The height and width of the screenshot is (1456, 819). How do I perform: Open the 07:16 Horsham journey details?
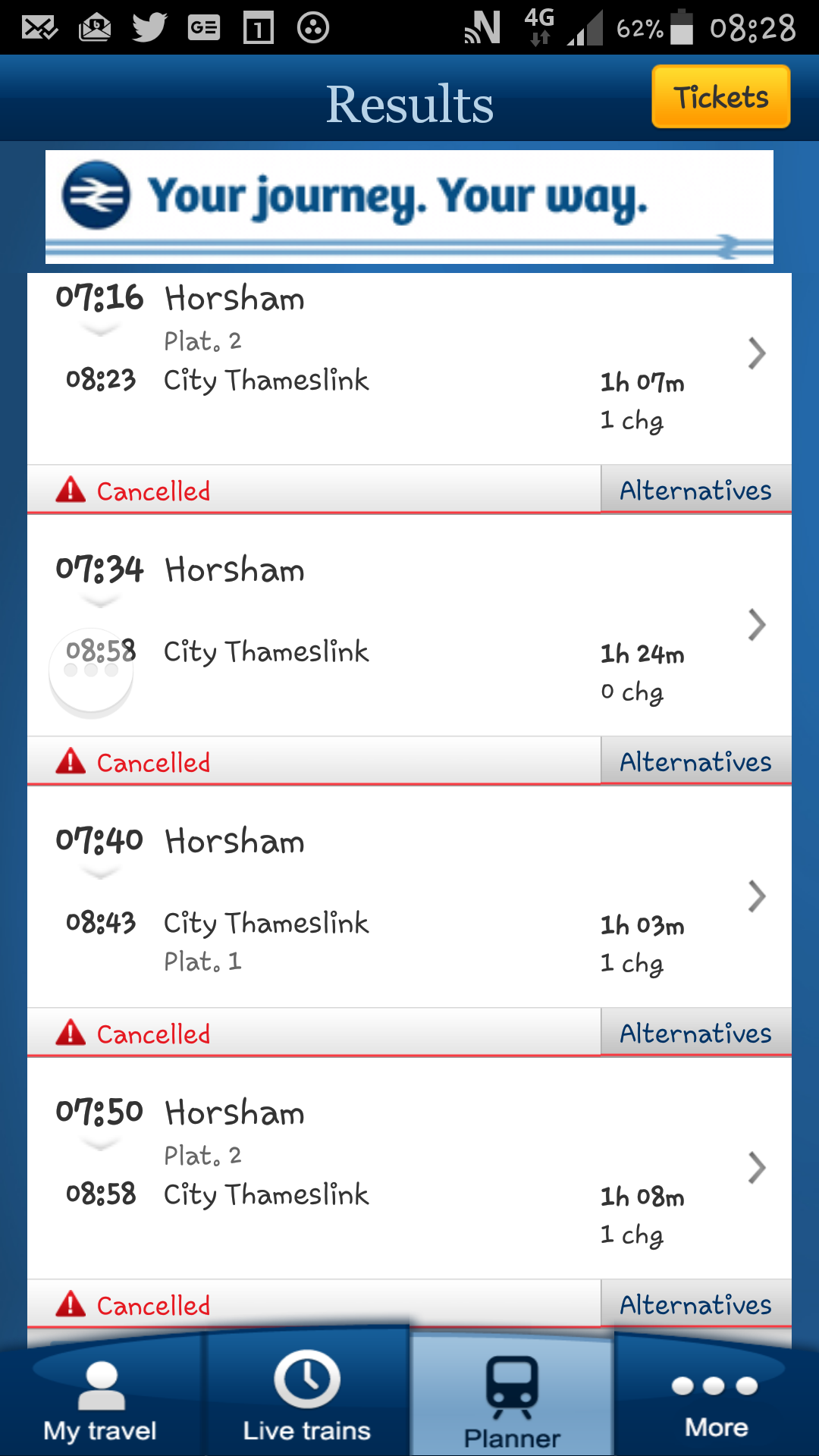tap(409, 369)
